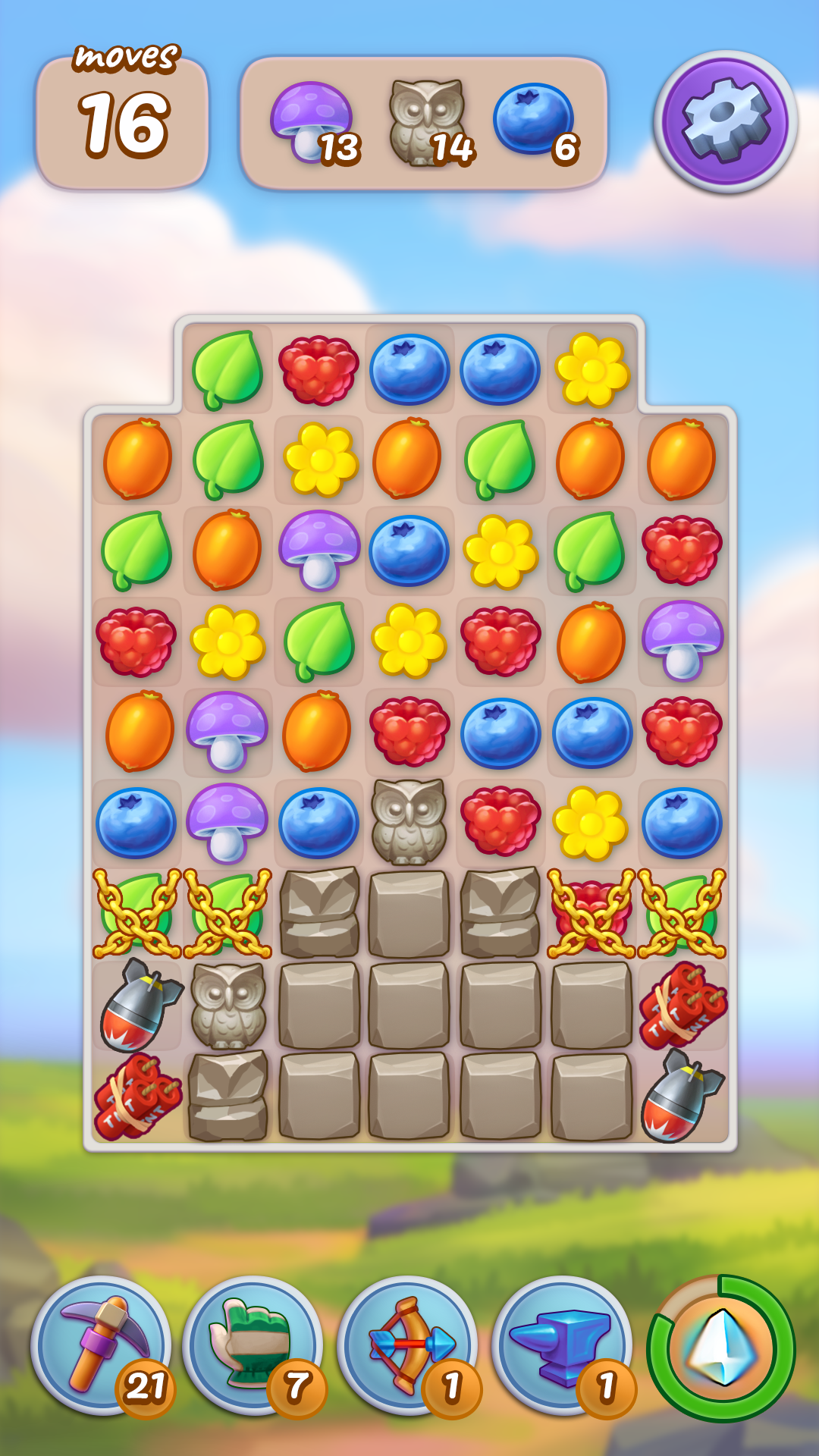
Task: Activate the bow and arrow booster
Action: (408, 1345)
